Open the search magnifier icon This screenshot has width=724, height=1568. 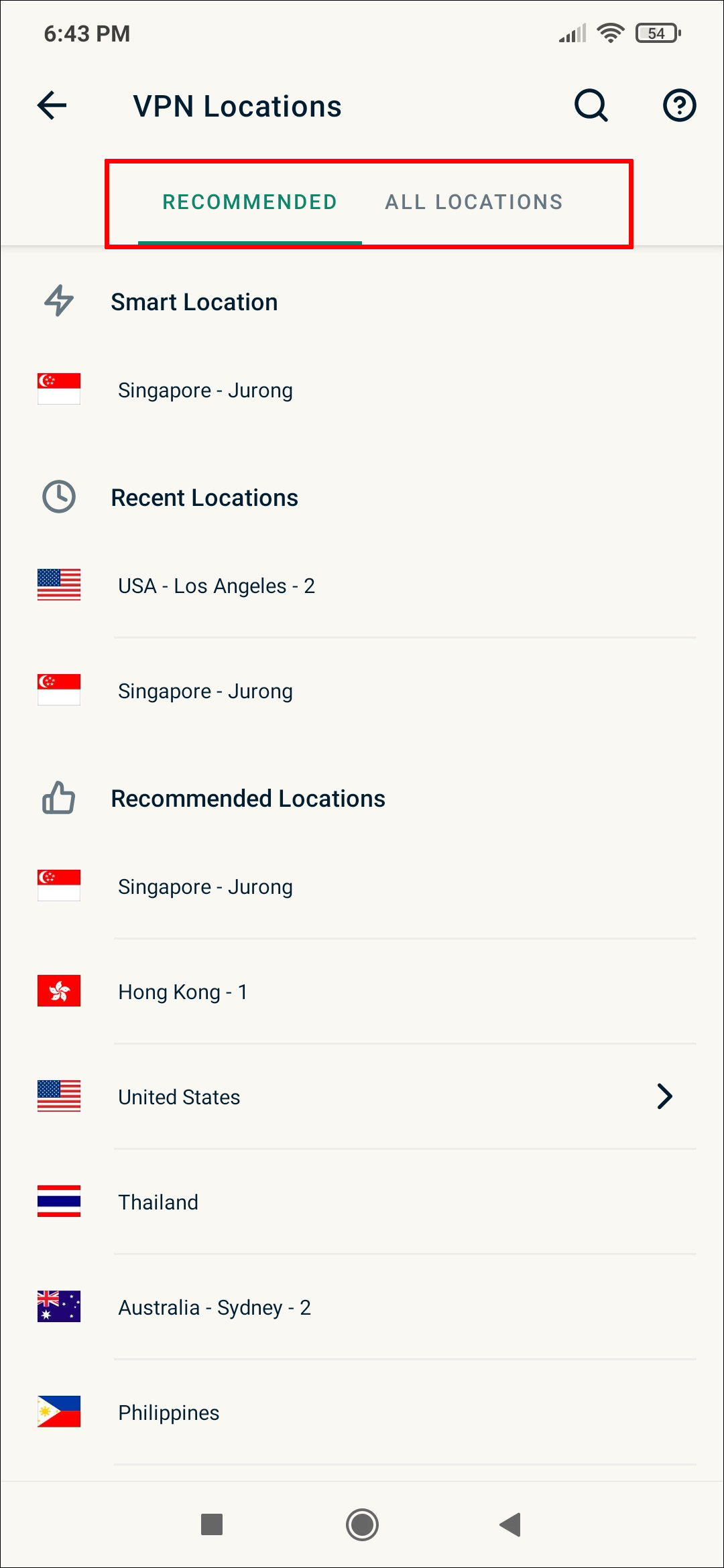(591, 106)
